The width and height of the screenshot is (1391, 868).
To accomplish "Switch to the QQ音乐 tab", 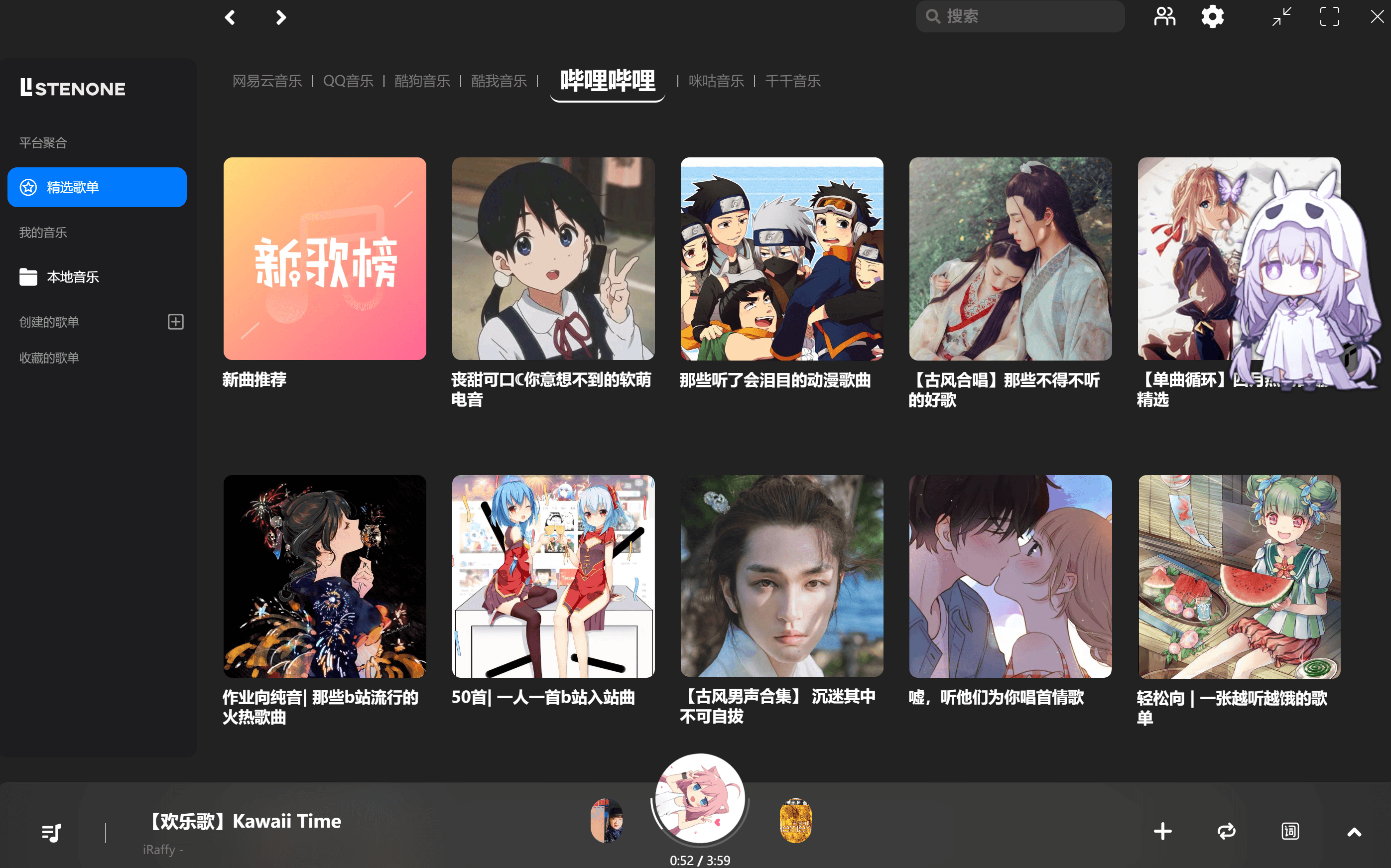I will tap(348, 81).
